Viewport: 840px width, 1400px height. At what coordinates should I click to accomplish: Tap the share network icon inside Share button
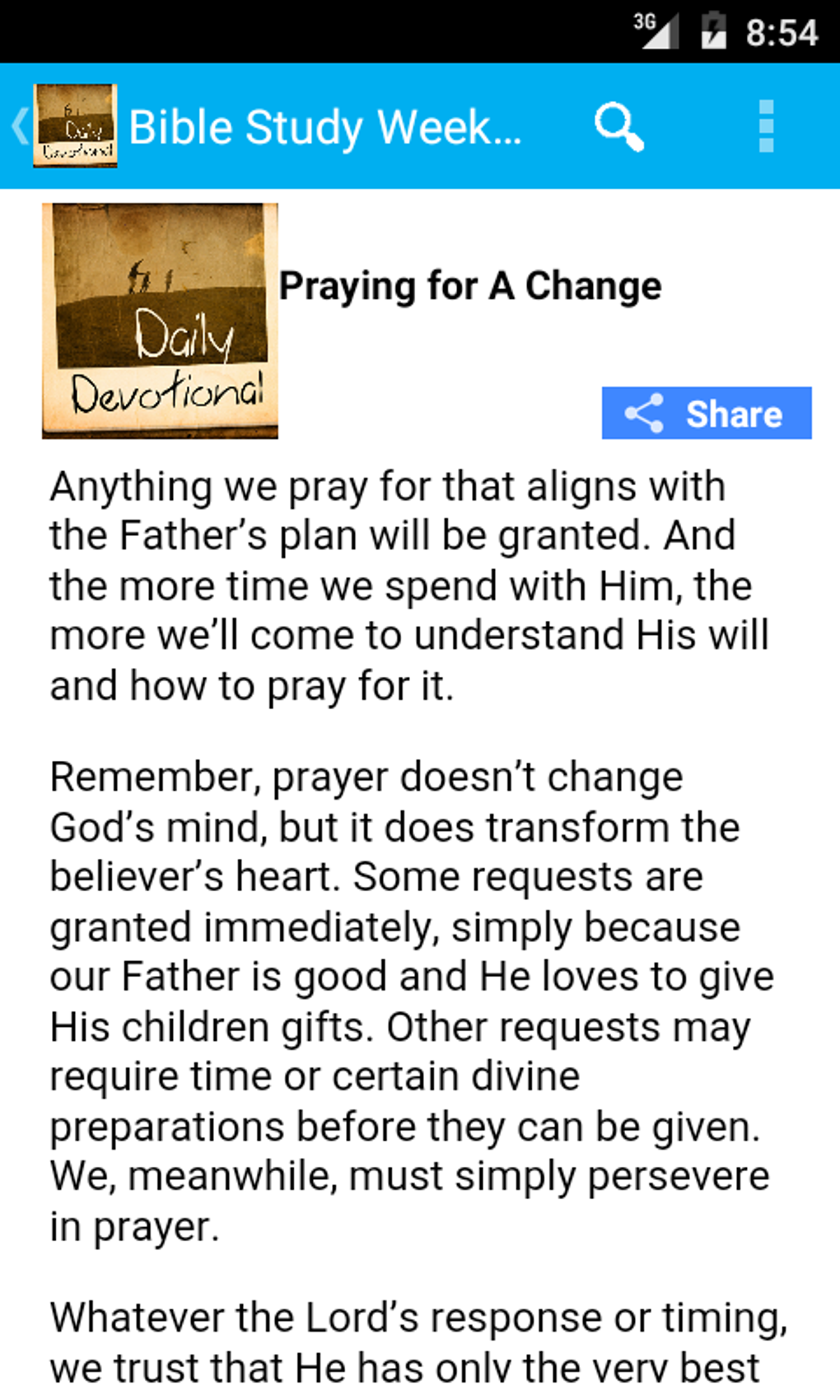click(643, 414)
